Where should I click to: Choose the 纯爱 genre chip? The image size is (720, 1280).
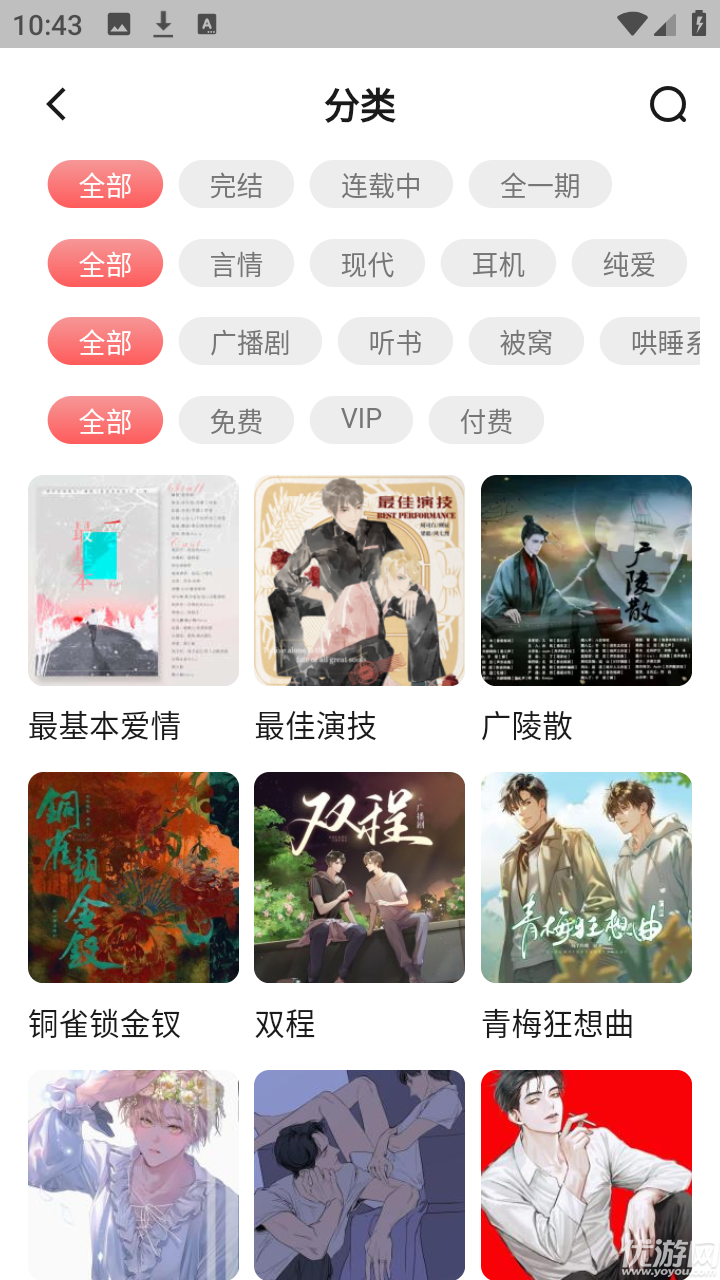click(x=629, y=264)
